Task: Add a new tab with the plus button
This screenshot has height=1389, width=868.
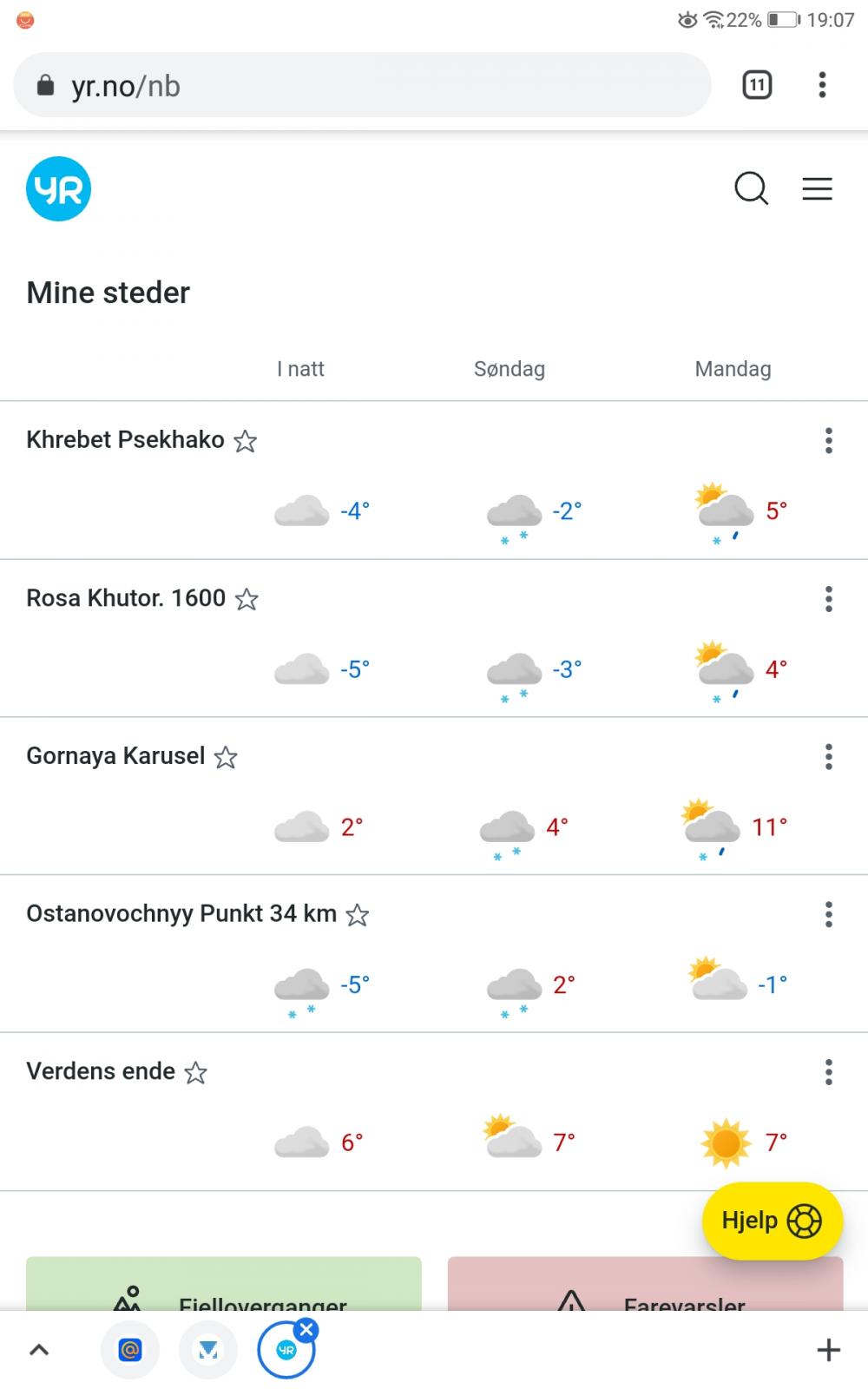Action: pyautogui.click(x=829, y=1350)
